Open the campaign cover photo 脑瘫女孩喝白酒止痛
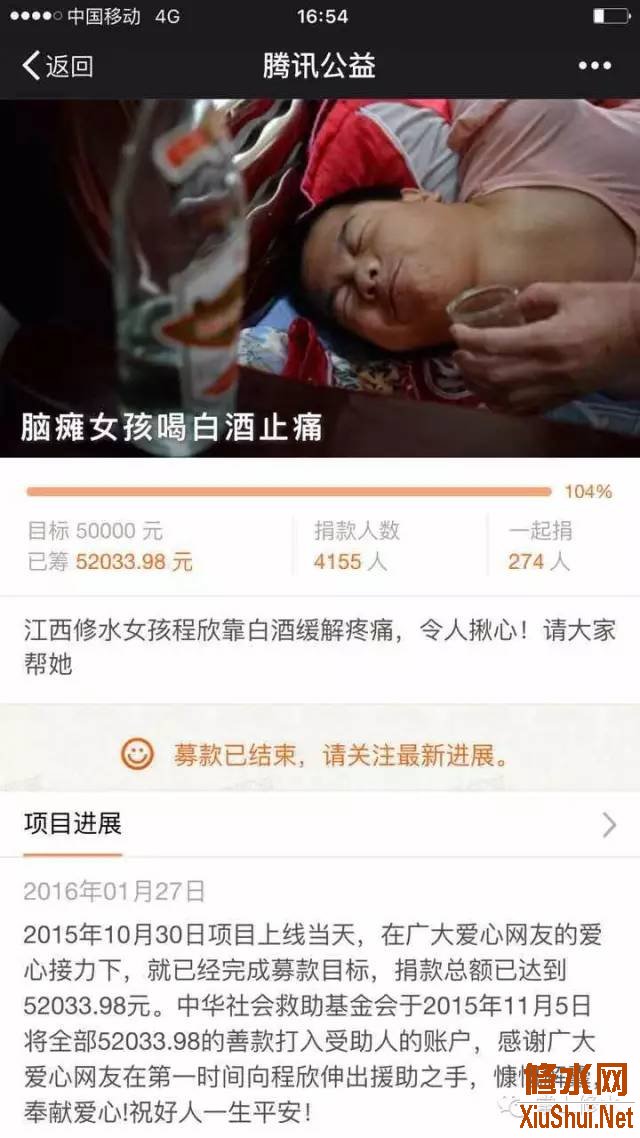The image size is (640, 1138). 320,278
